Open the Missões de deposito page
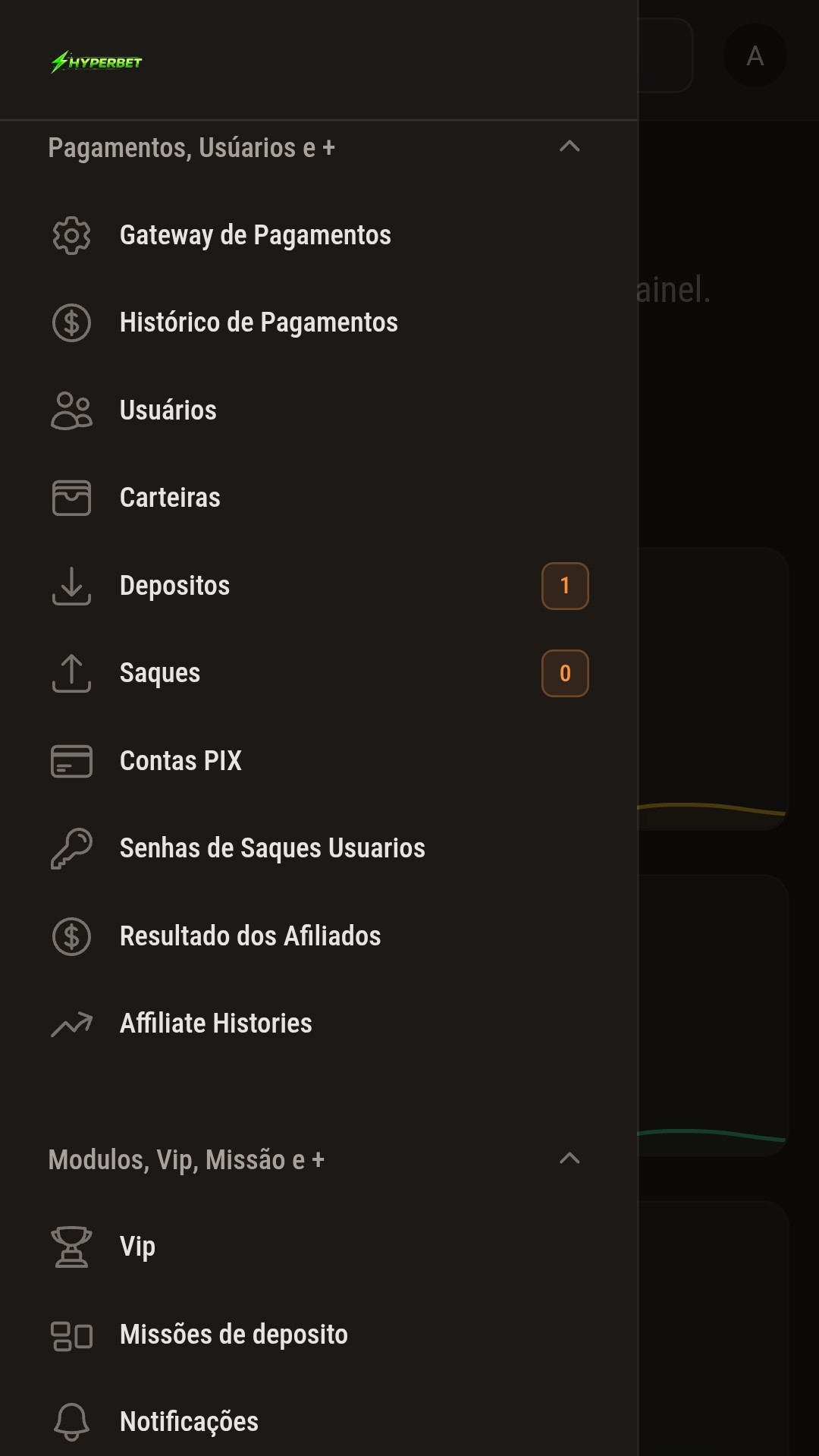819x1456 pixels. click(x=233, y=1333)
